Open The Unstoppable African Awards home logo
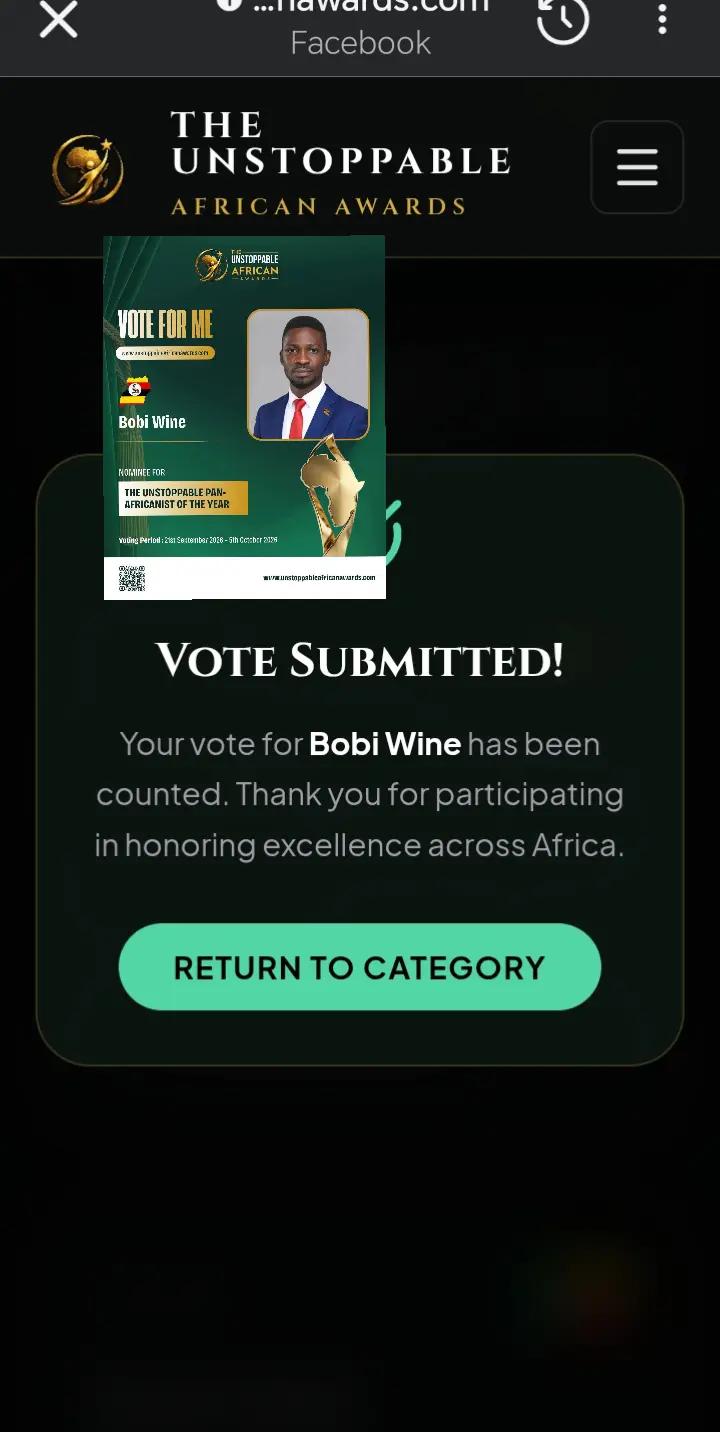 click(x=282, y=165)
